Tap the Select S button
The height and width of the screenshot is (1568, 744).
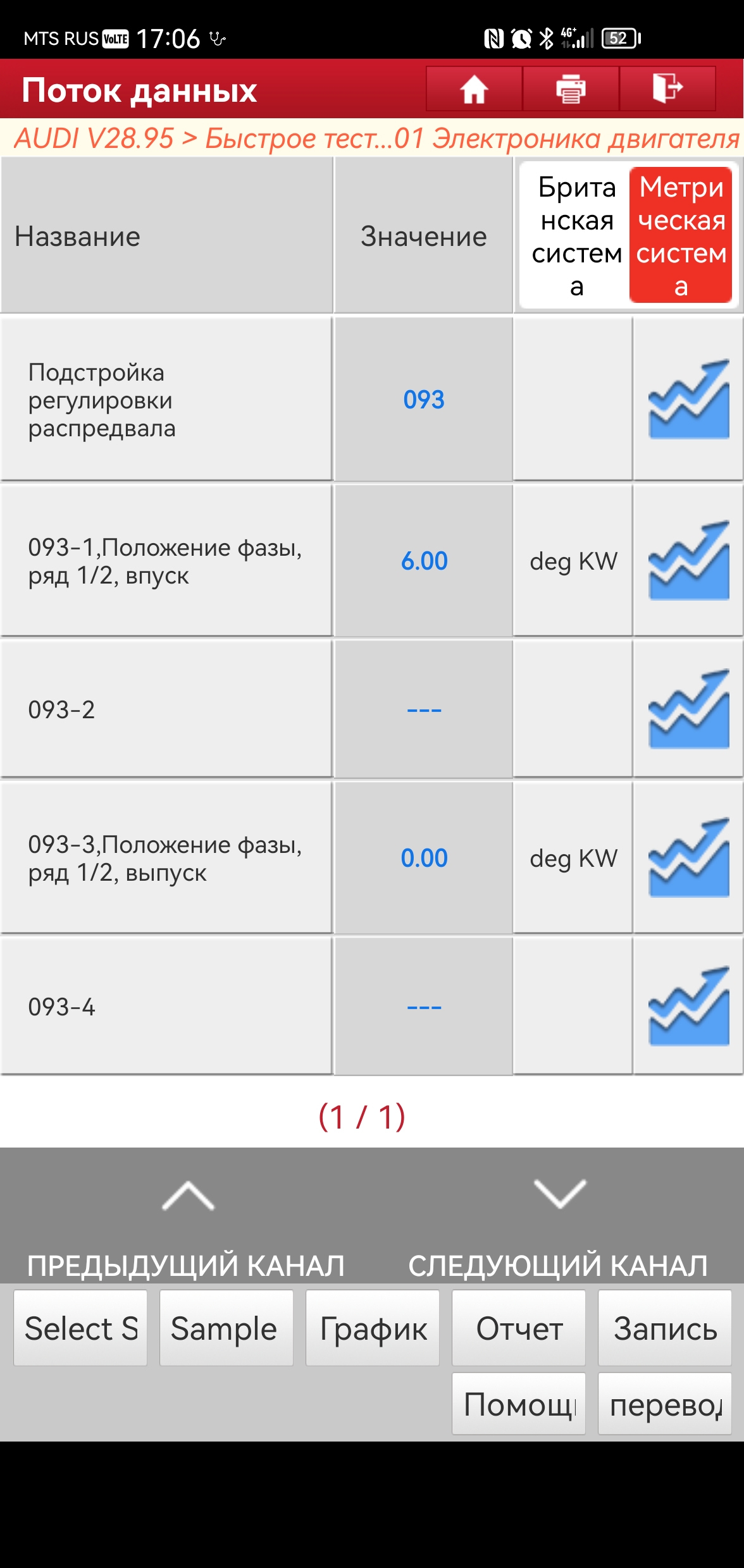point(80,1328)
